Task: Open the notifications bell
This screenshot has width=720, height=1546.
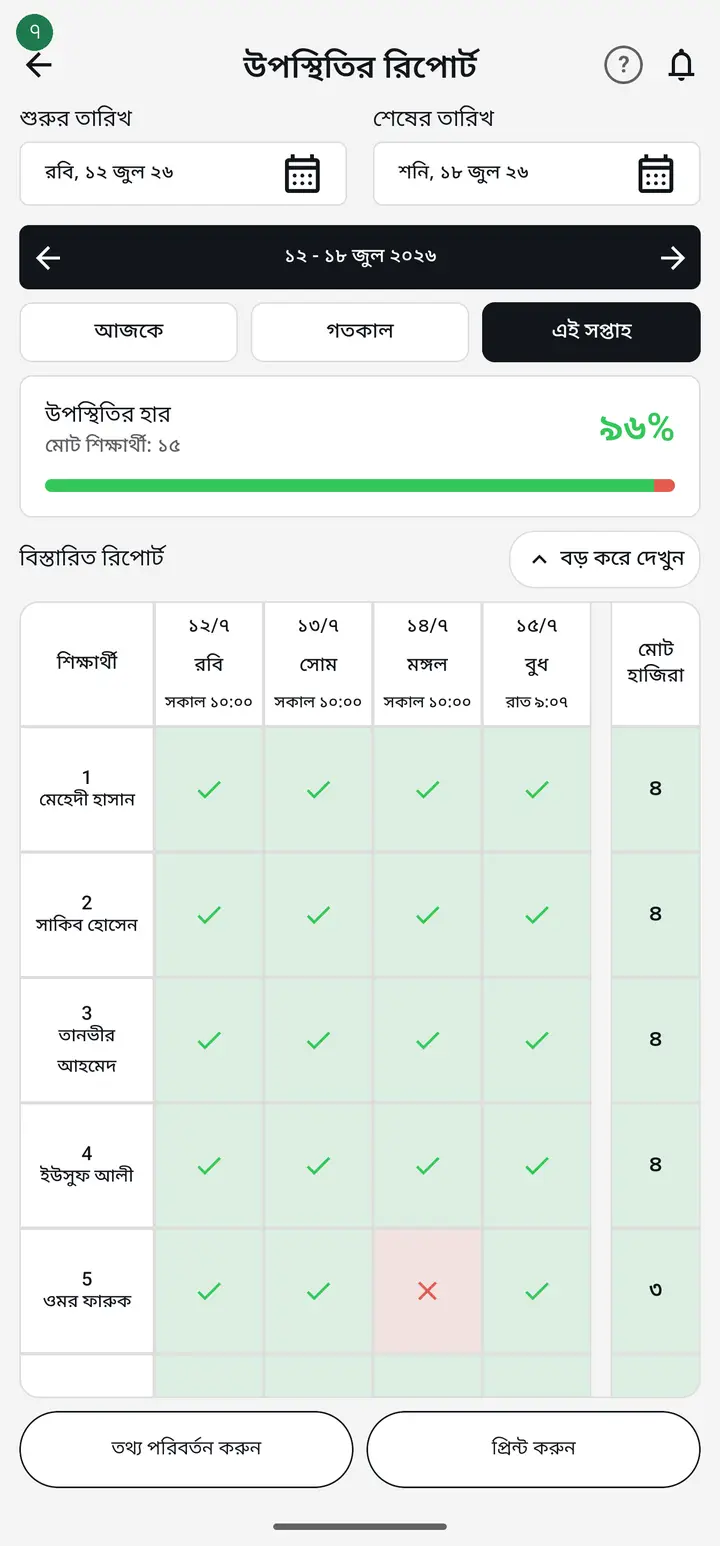Action: click(x=681, y=65)
